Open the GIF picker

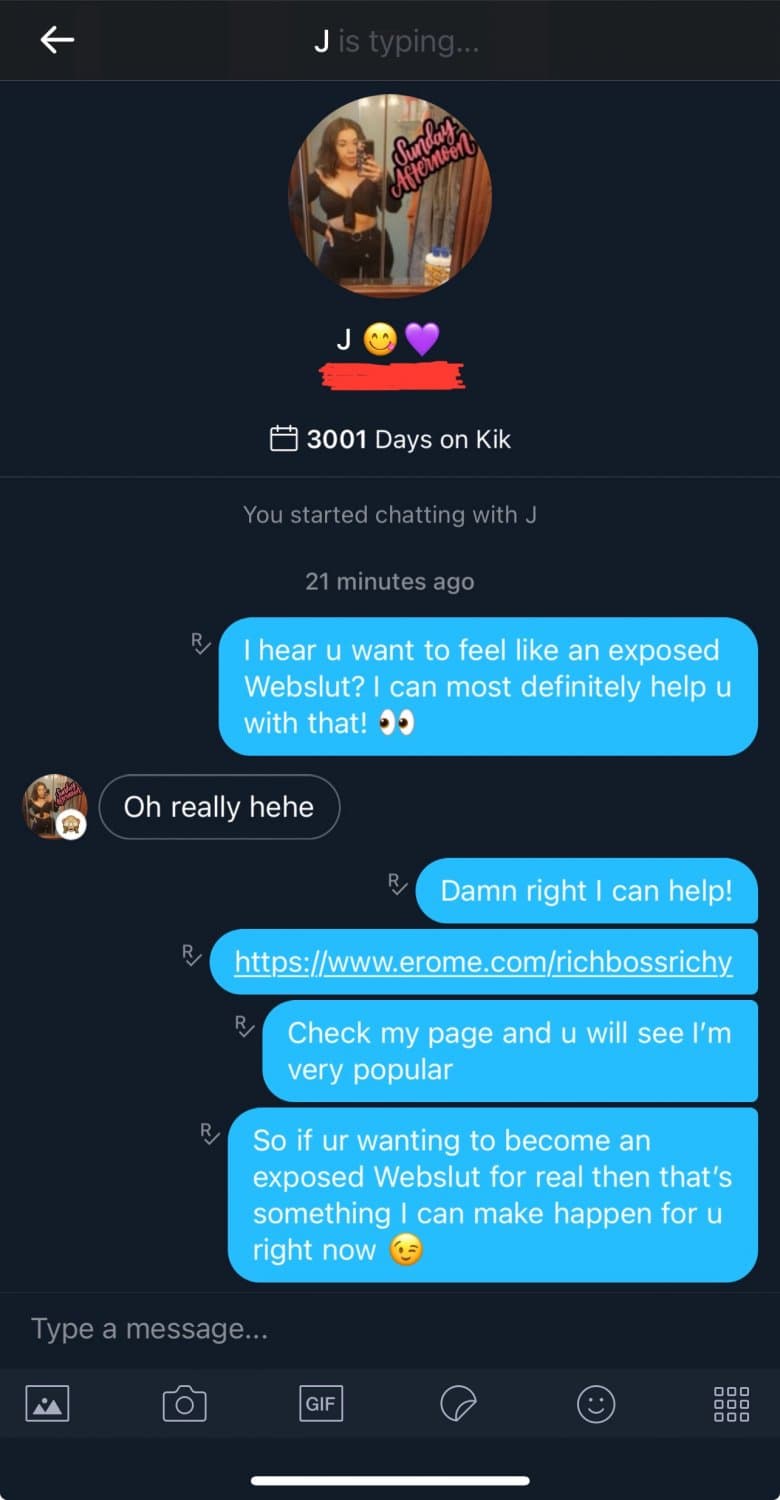tap(320, 1403)
